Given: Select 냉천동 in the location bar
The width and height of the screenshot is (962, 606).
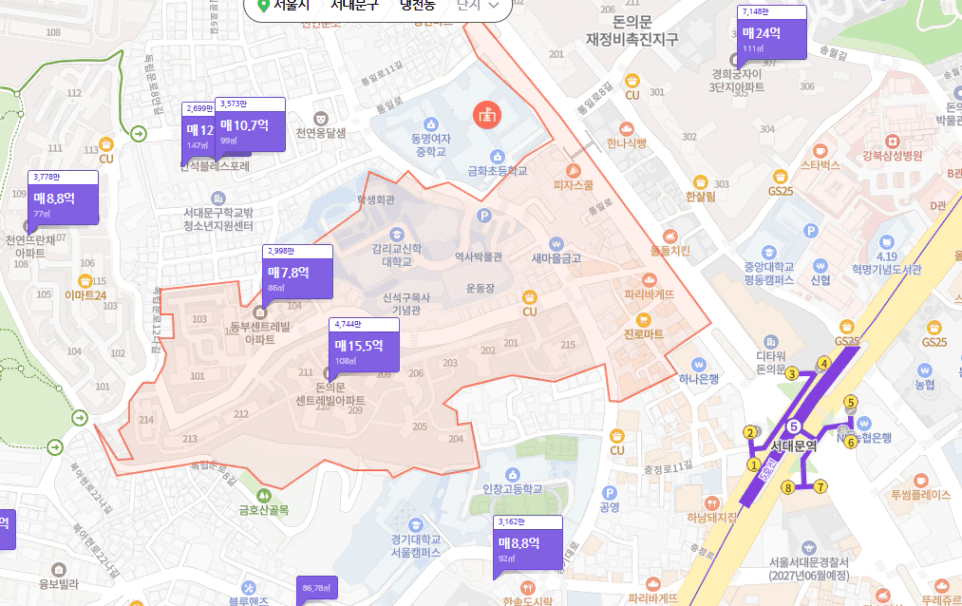Looking at the screenshot, I should (416, 5).
